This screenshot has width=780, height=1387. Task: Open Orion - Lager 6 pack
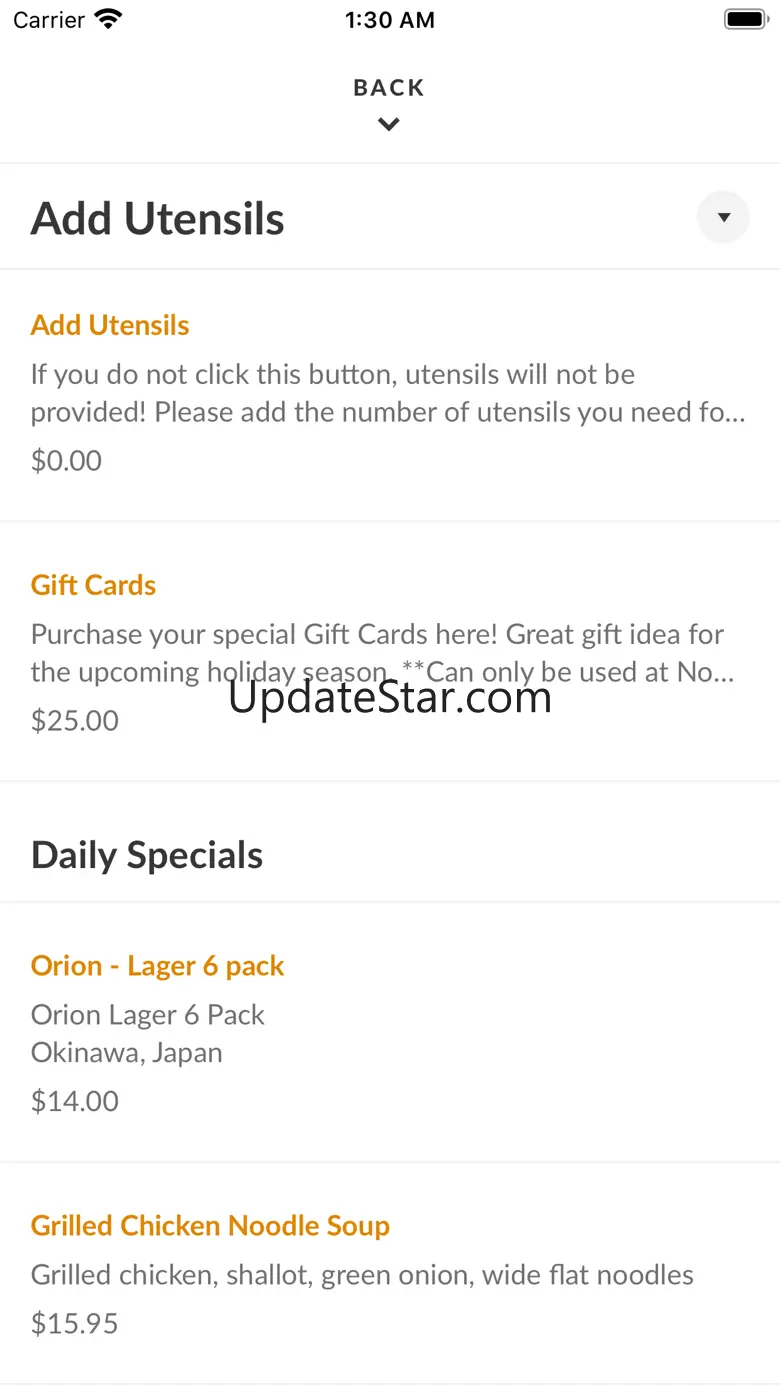(390, 1033)
